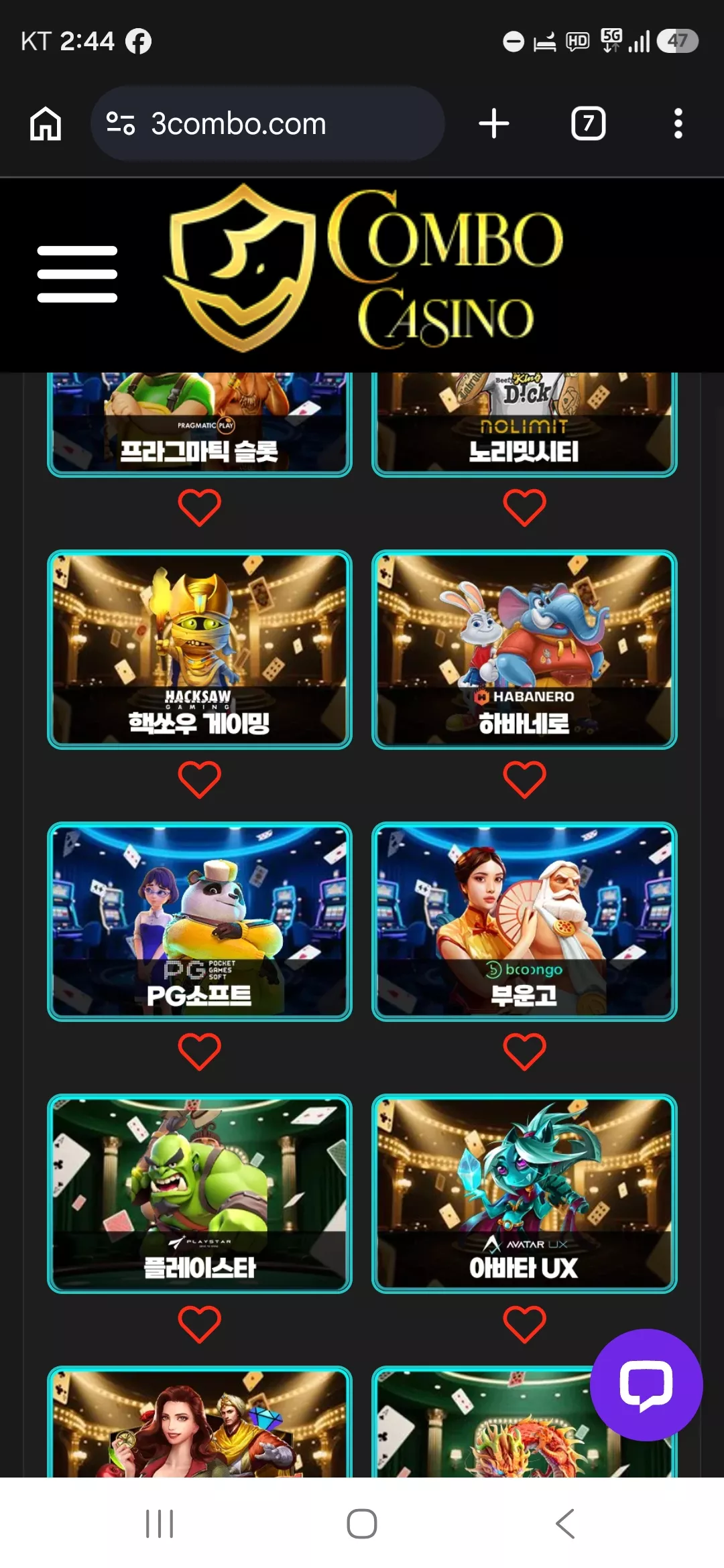This screenshot has height=1568, width=724.
Task: Select the 아바타 UX provider tile
Action: (x=524, y=1193)
